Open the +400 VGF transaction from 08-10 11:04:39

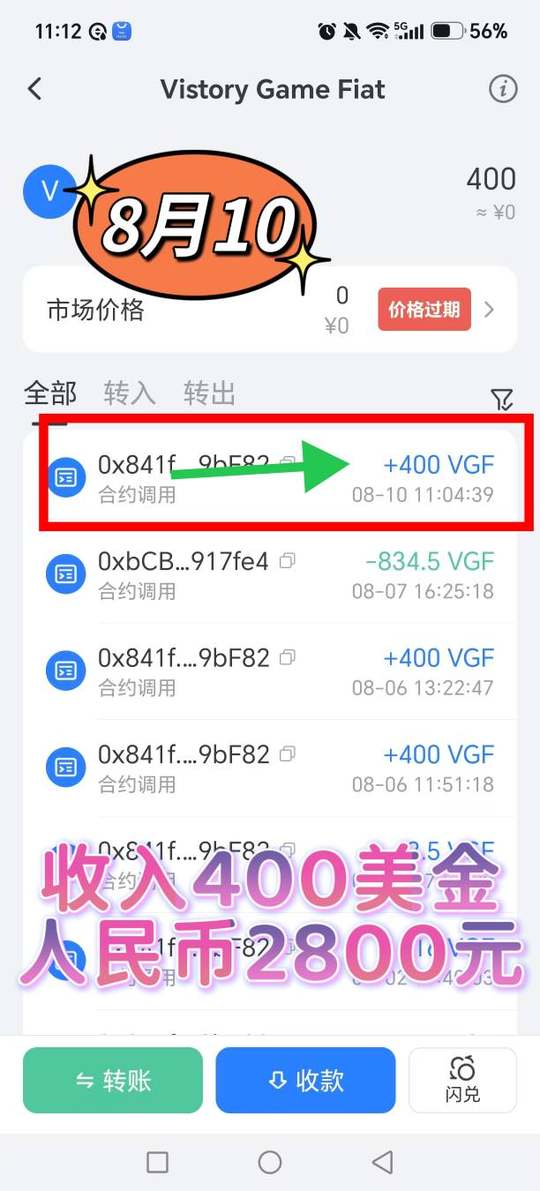270,478
